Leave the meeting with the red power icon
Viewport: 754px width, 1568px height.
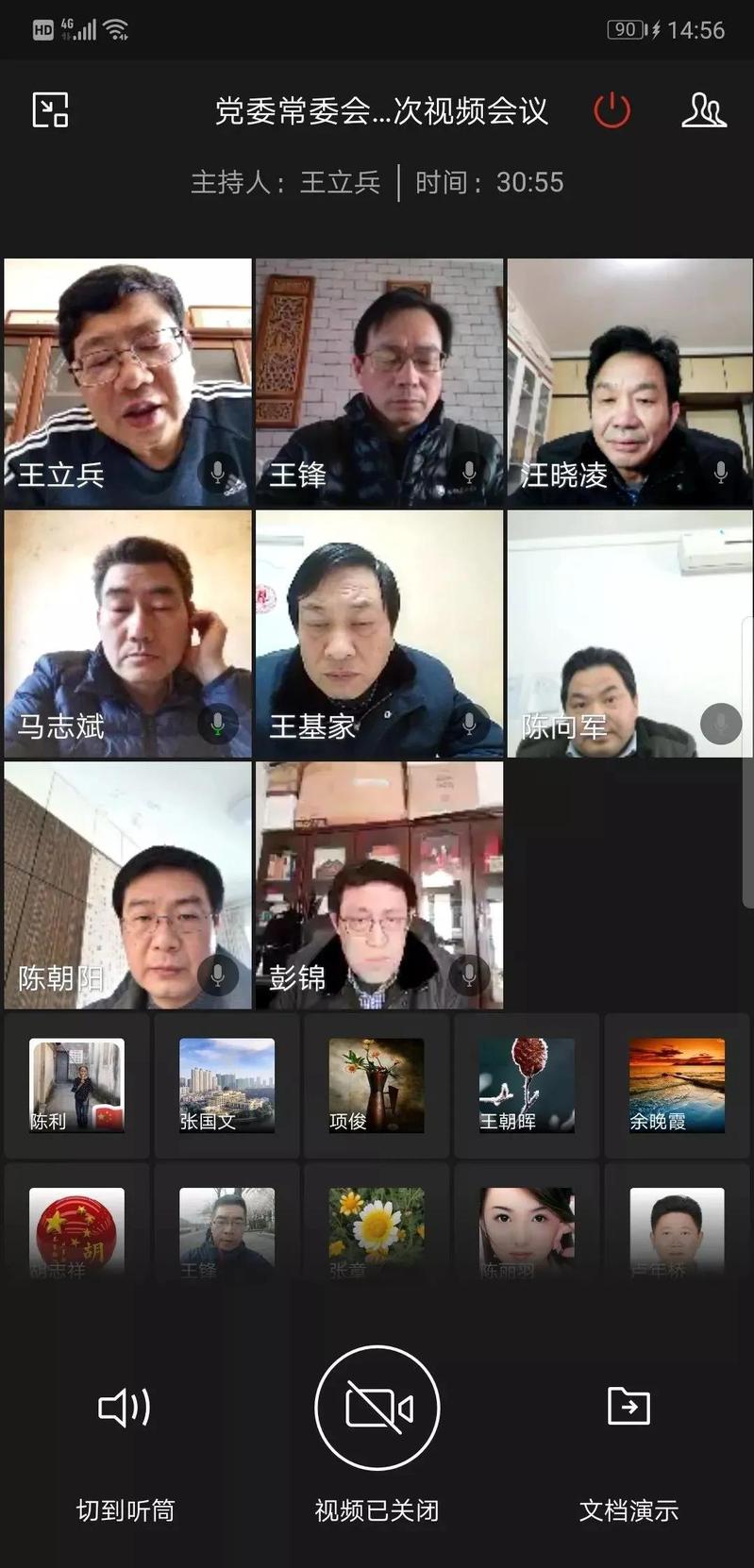coord(612,110)
